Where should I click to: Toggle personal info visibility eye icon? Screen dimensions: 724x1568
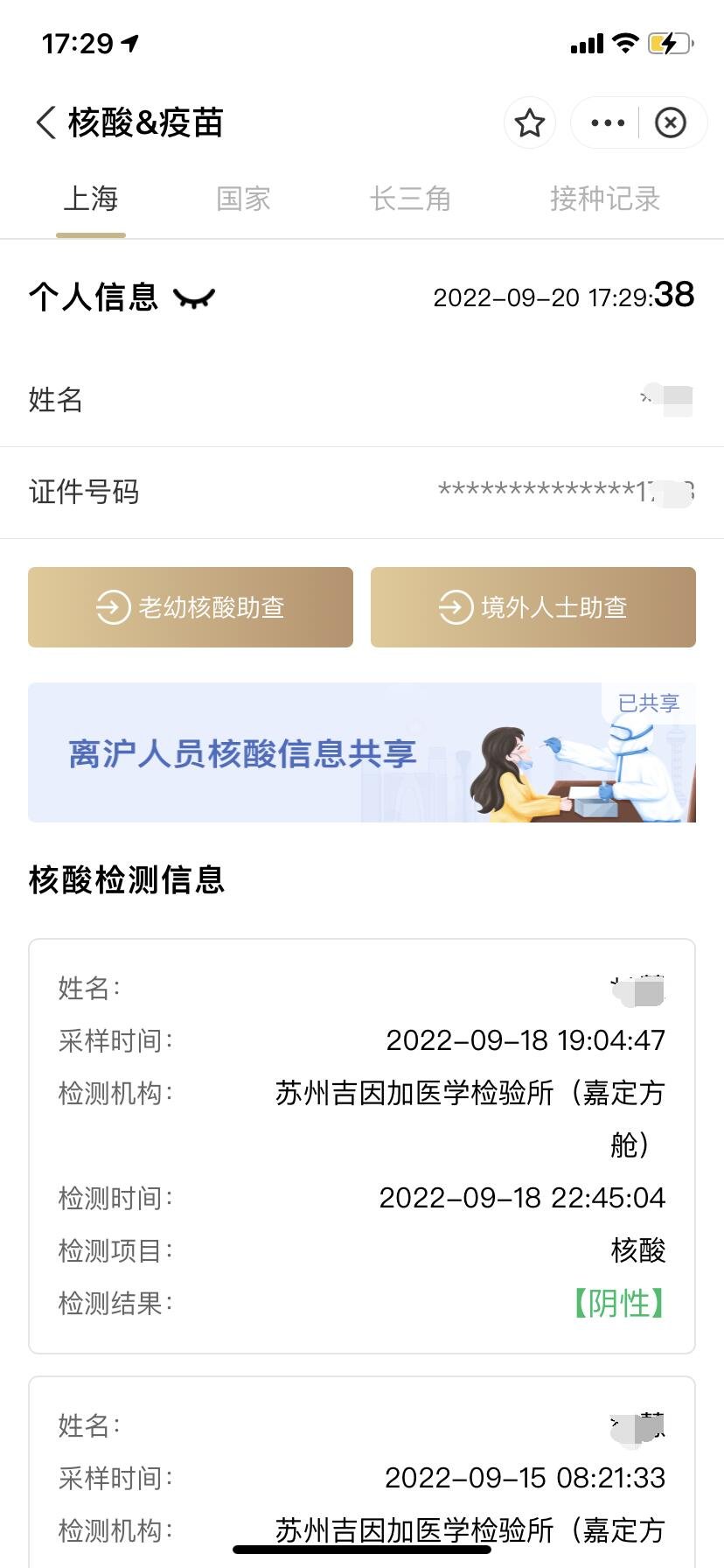(194, 299)
